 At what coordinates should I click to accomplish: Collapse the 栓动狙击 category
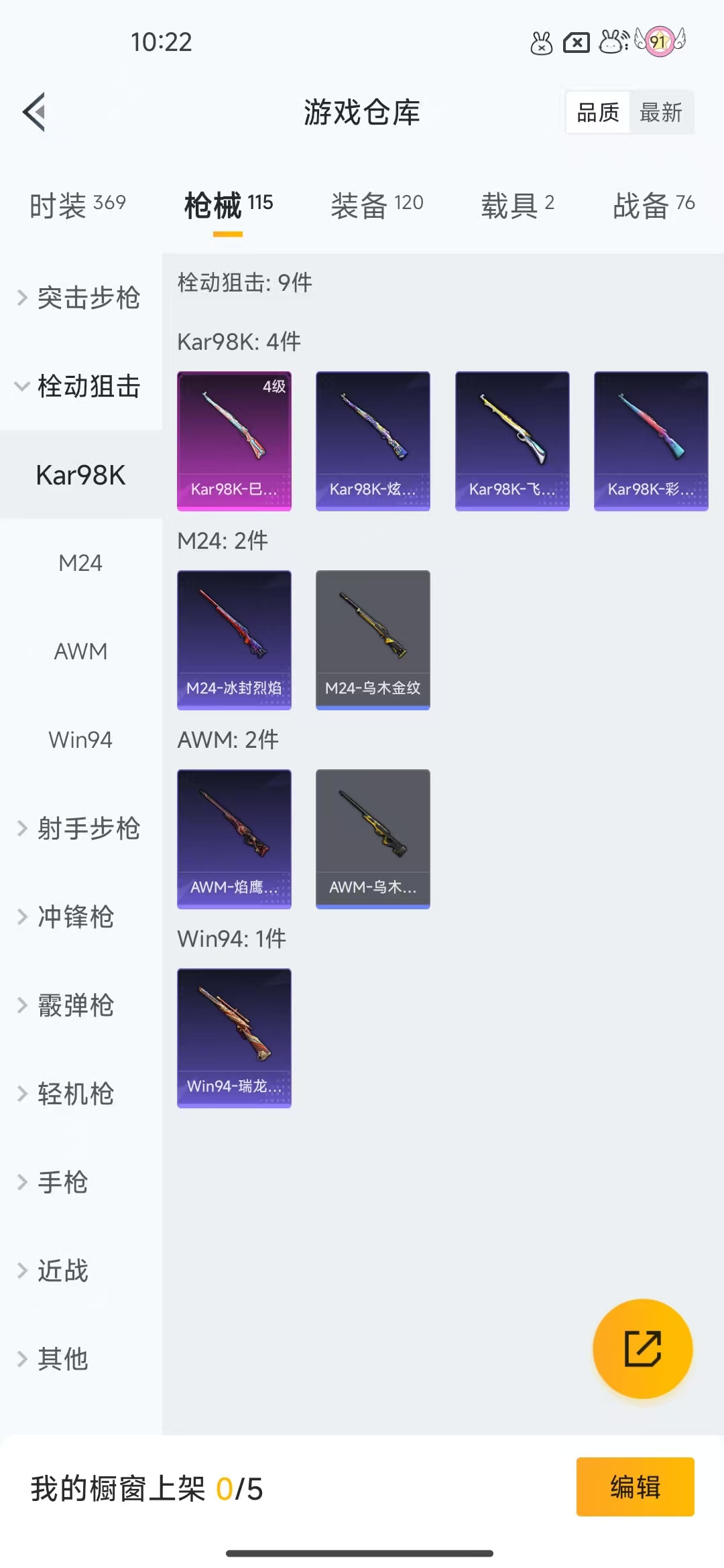[x=80, y=387]
